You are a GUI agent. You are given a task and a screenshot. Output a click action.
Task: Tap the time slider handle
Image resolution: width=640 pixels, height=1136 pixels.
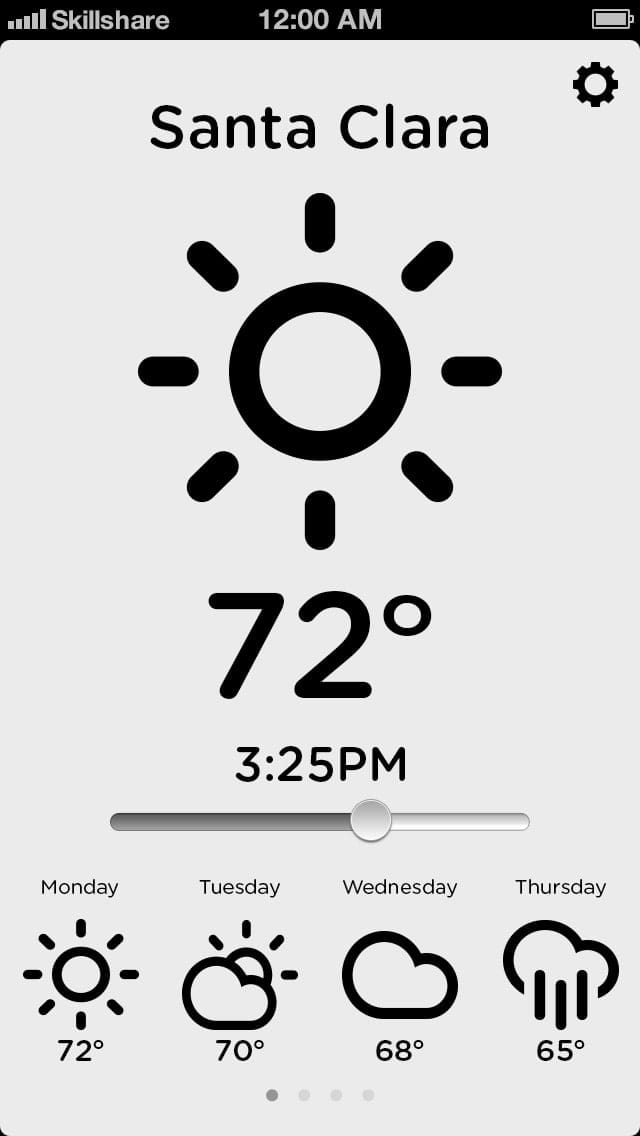(x=371, y=820)
